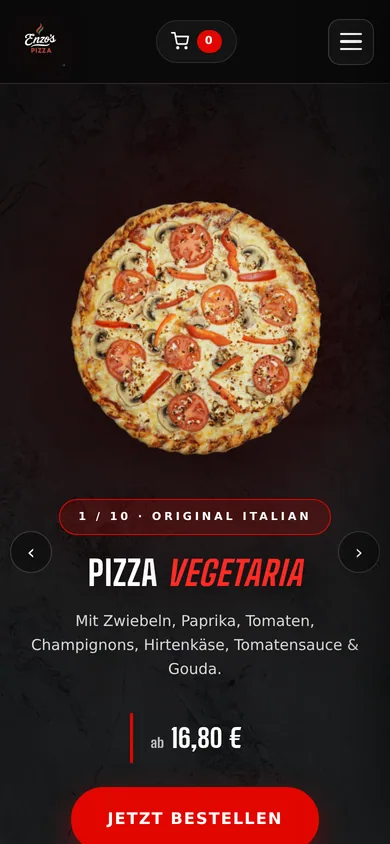Tap Jetzt Bestellen to order
Screen dimensions: 390x844
tap(195, 818)
